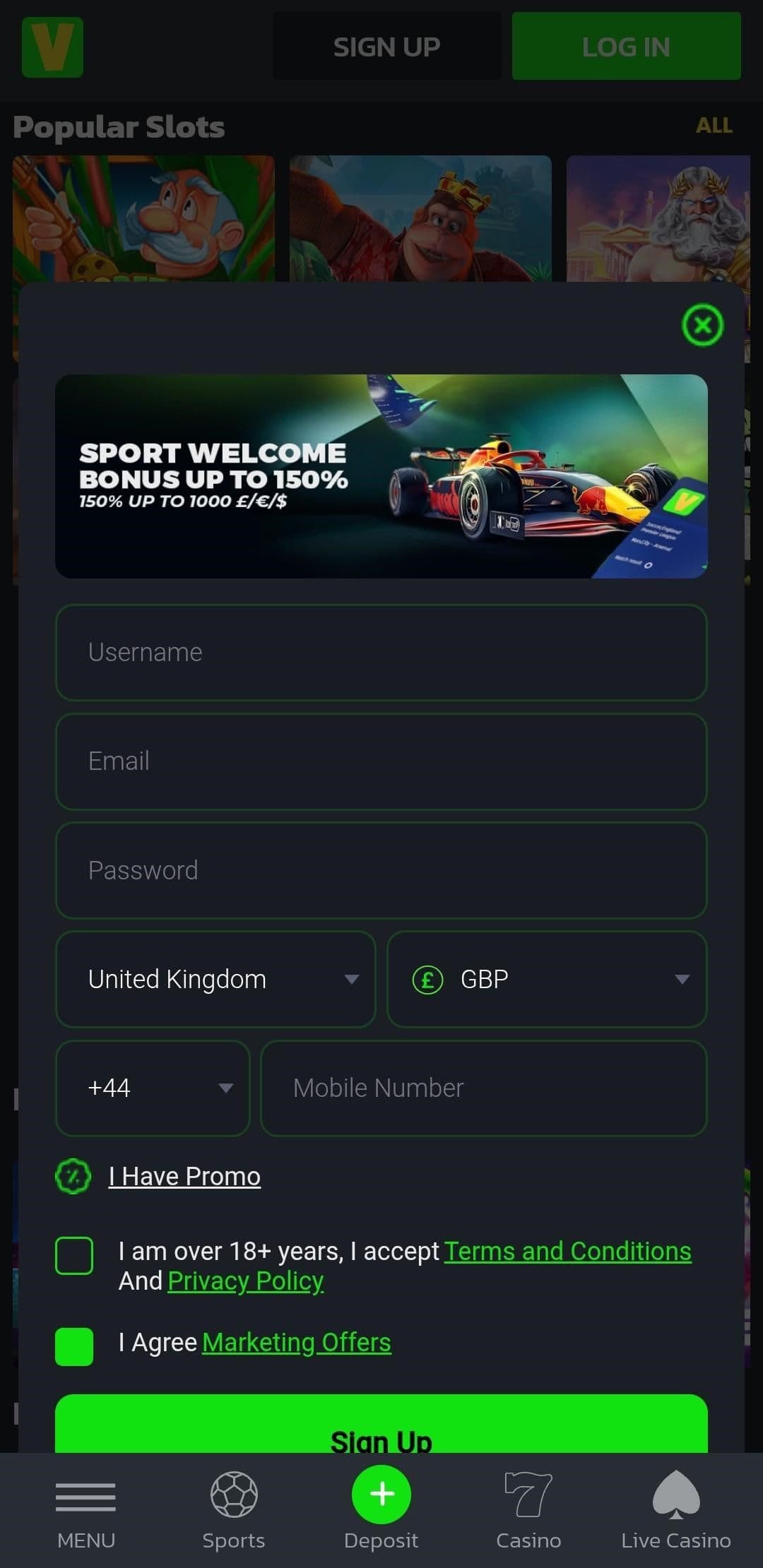Open Live Casino via the spade icon

(x=675, y=1494)
